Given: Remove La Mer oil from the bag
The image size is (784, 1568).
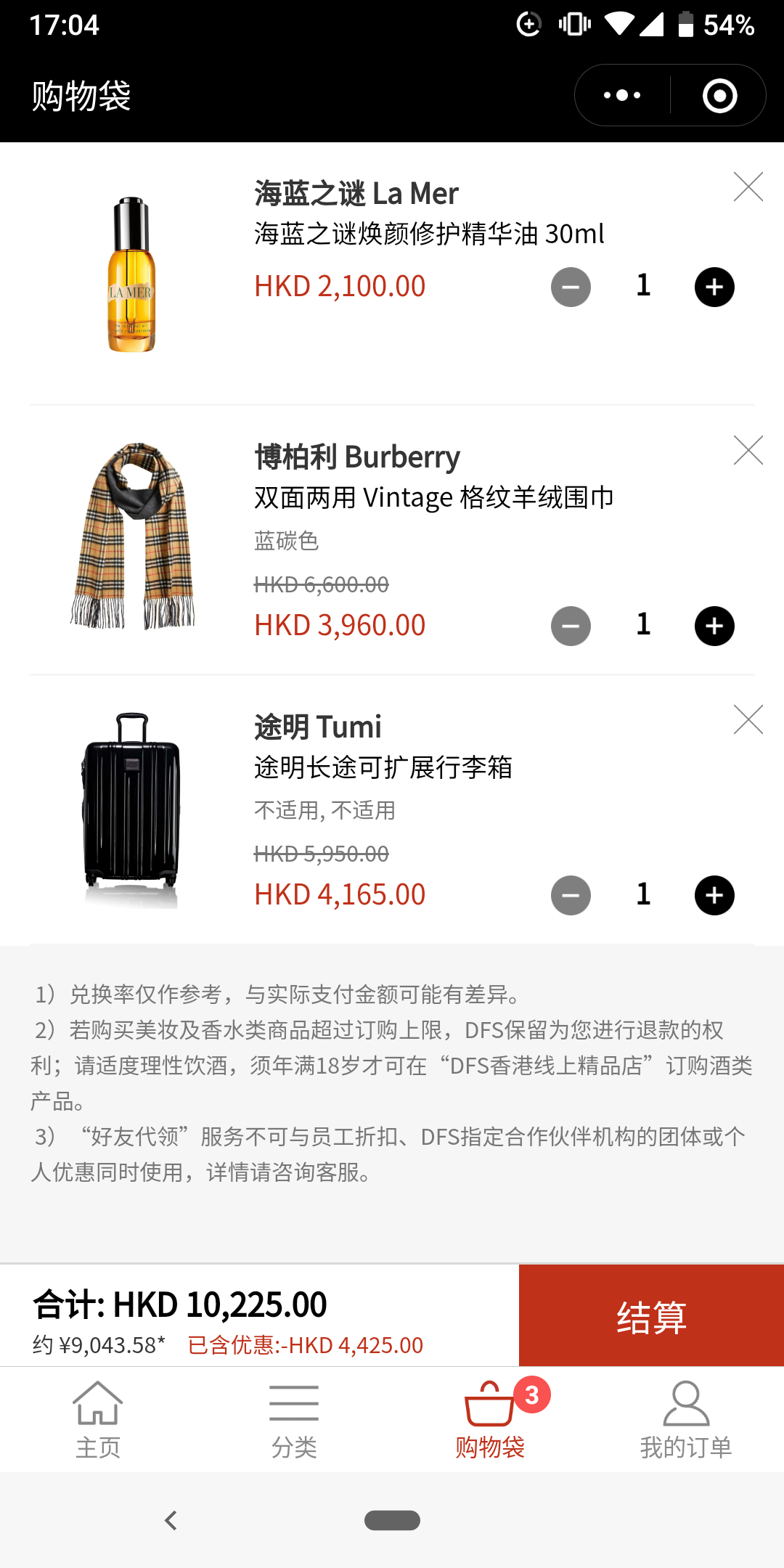Looking at the screenshot, I should tap(748, 187).
